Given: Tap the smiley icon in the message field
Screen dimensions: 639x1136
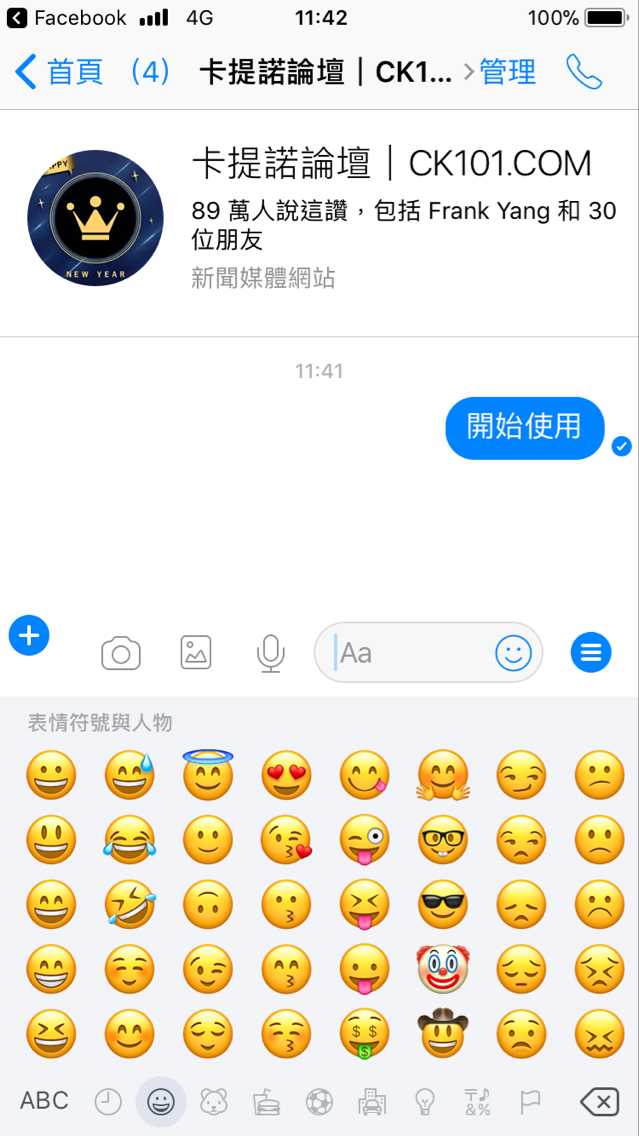Looking at the screenshot, I should tap(513, 653).
